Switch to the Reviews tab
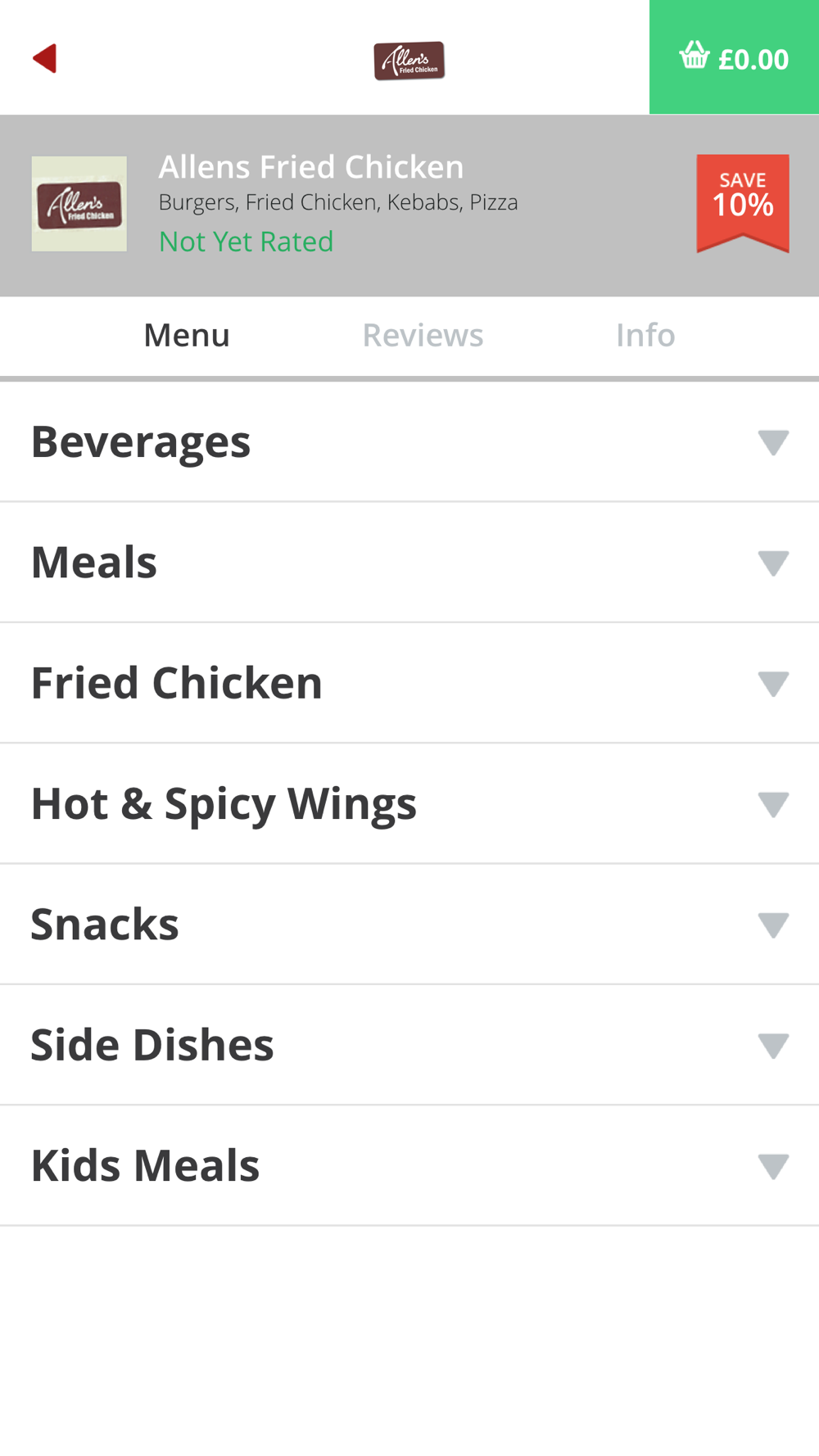Image resolution: width=819 pixels, height=1456 pixels. coord(423,335)
